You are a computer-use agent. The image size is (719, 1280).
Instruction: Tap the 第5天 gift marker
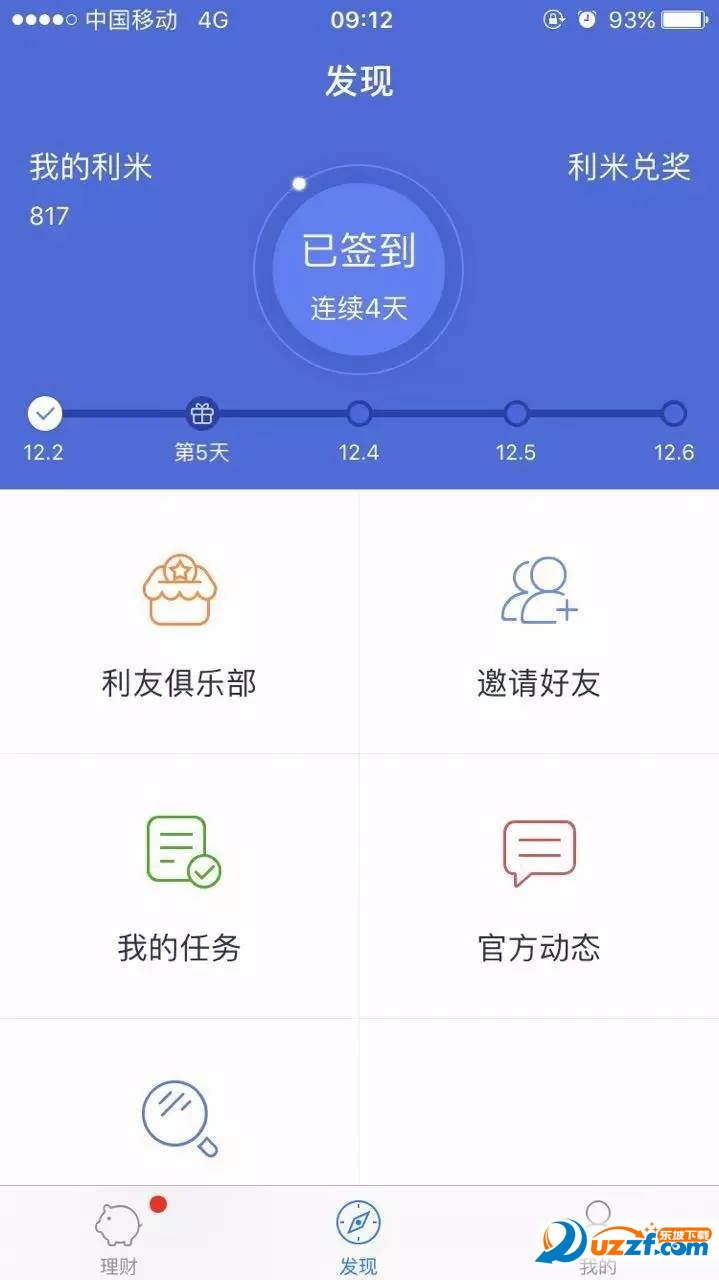click(202, 413)
